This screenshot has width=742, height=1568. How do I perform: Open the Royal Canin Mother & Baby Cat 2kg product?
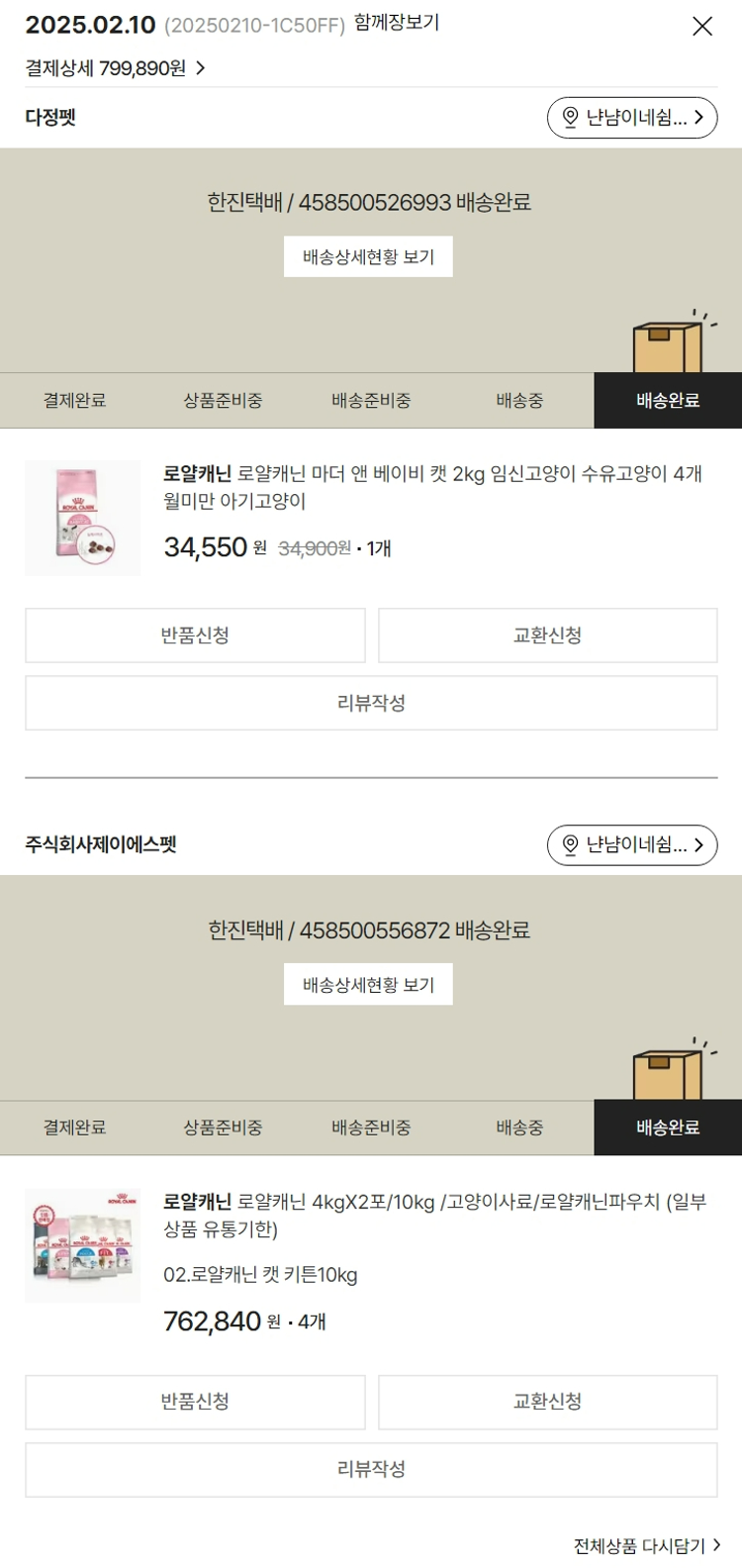(x=432, y=486)
